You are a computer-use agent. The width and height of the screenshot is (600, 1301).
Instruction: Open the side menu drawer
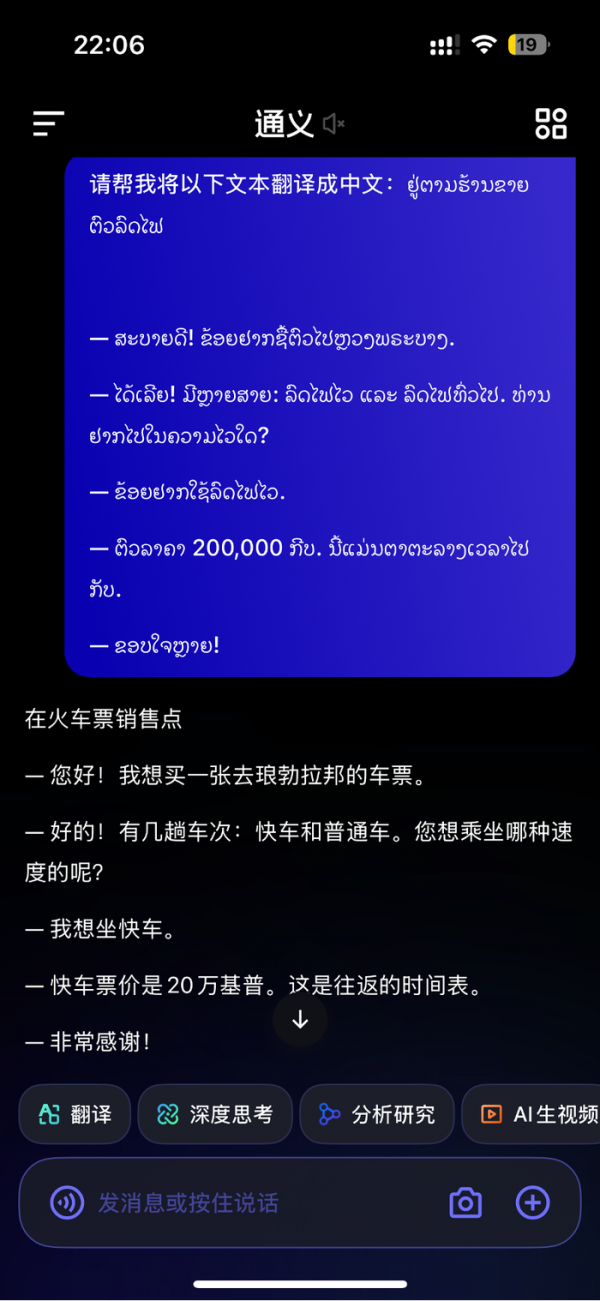click(48, 123)
